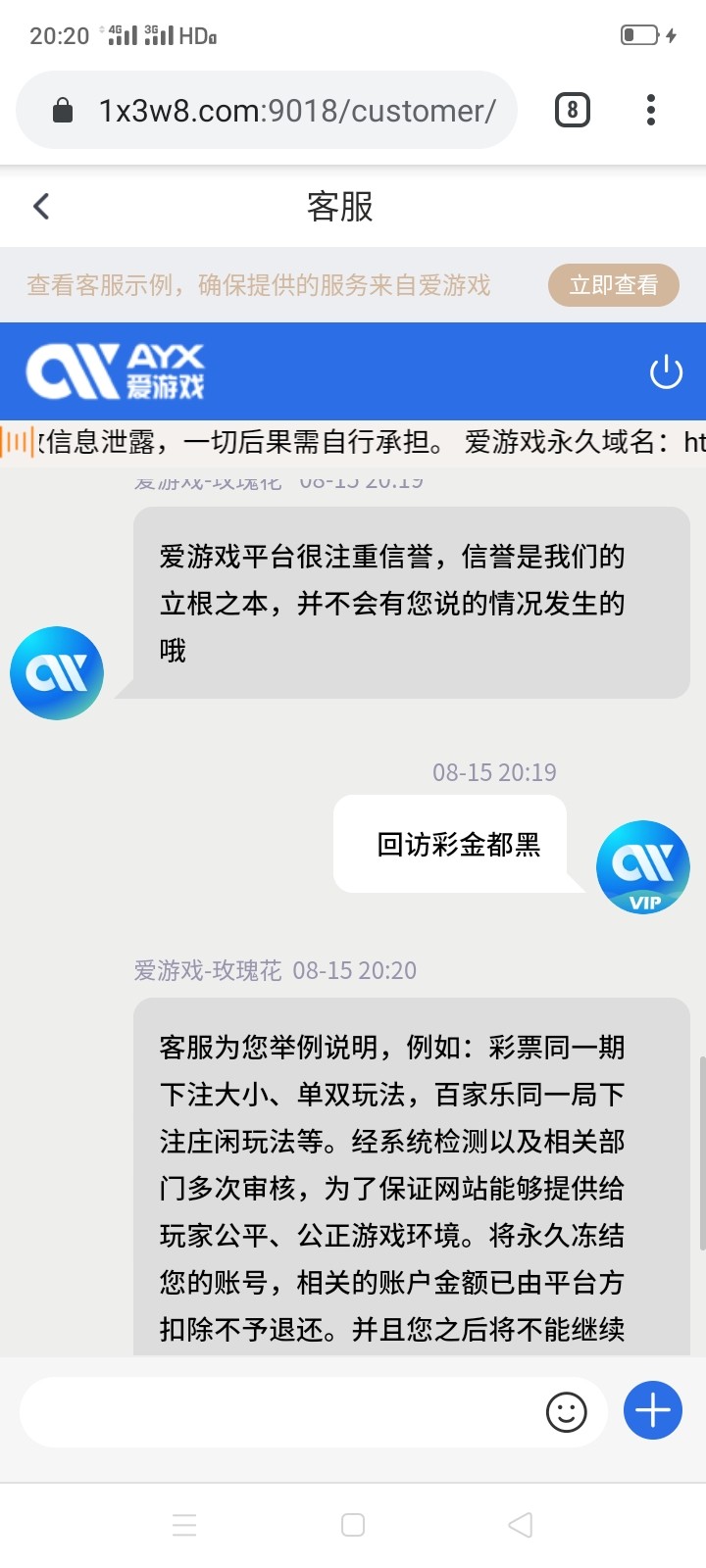Screen dimensions: 706x1568
Task: Tap the power icon to end chat
Action: 666,372
